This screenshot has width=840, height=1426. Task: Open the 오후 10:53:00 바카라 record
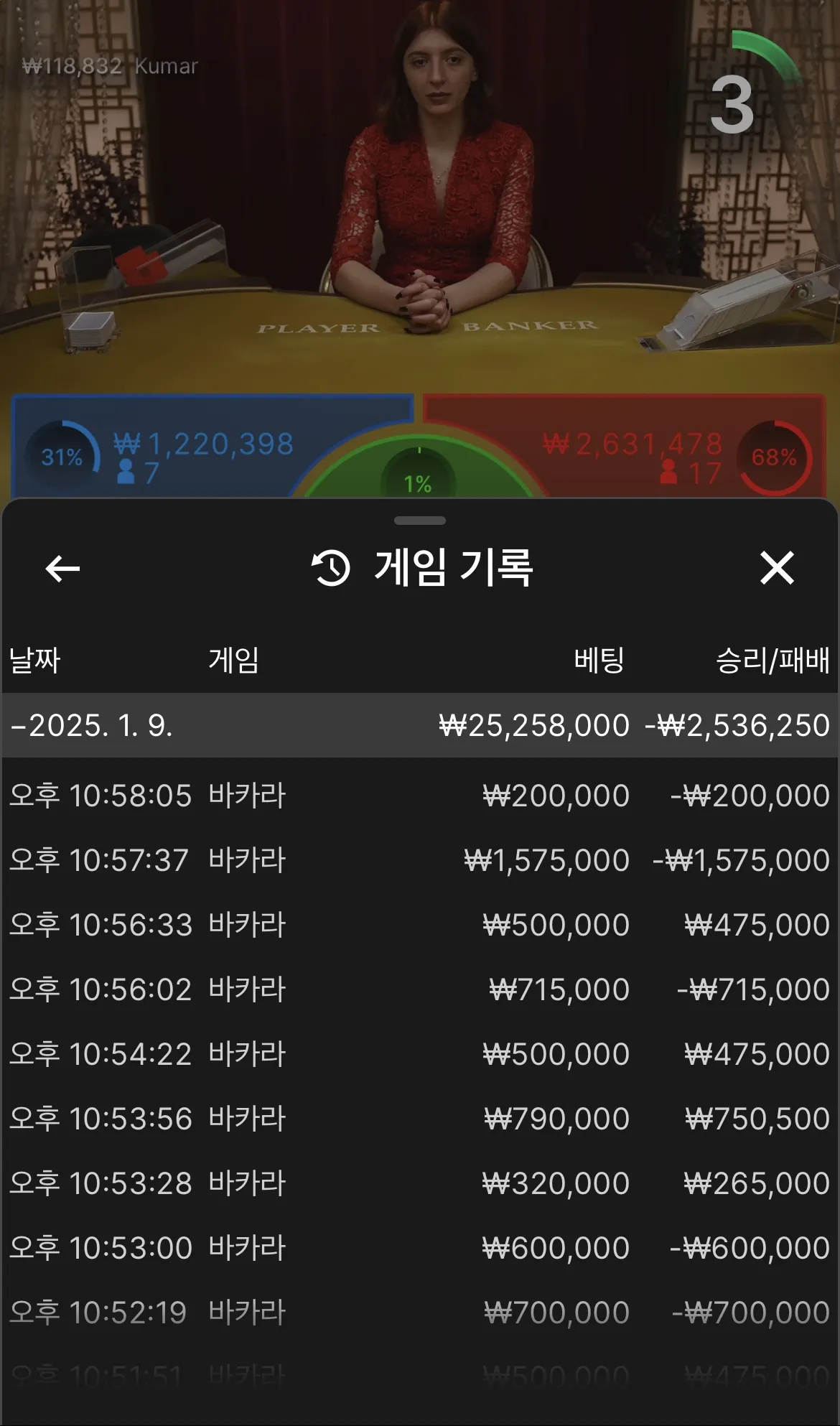[420, 1248]
